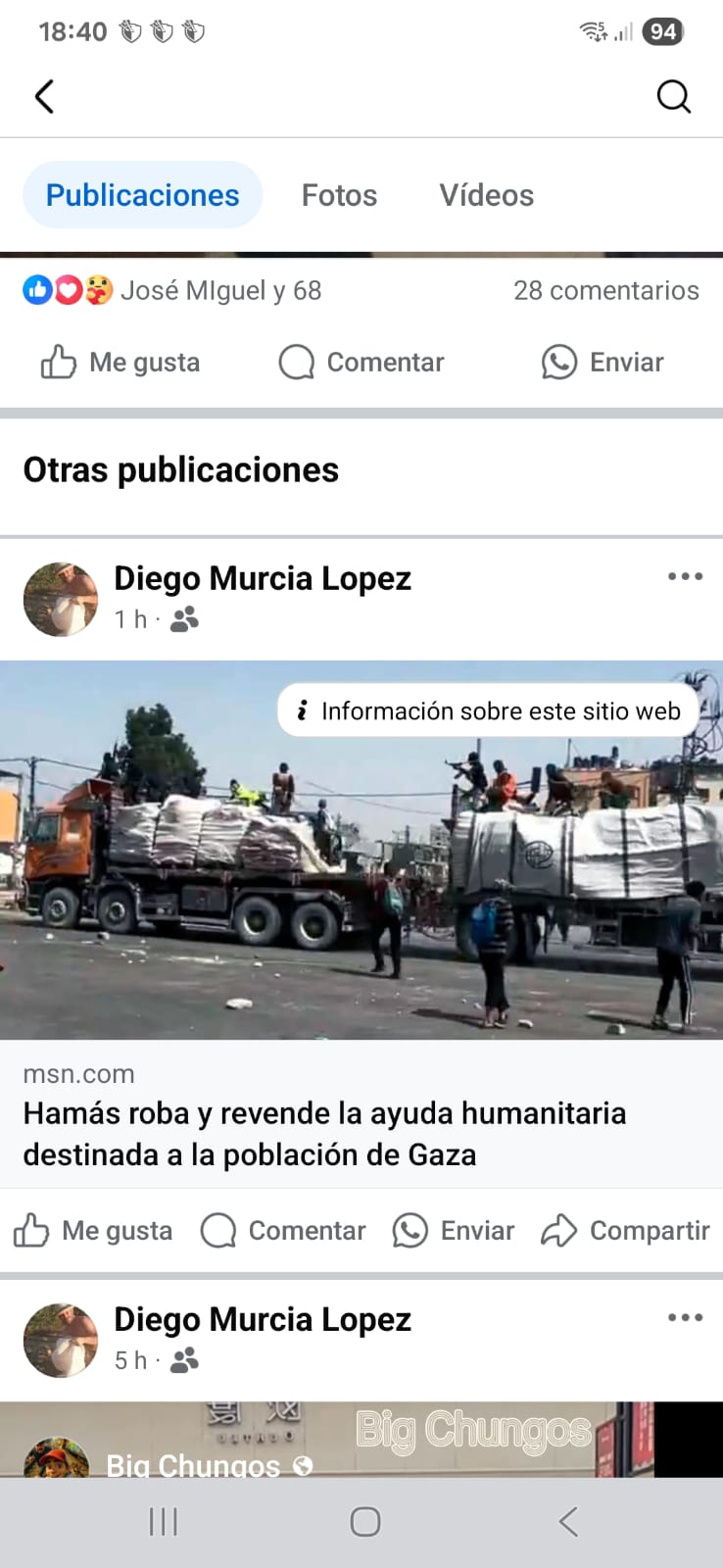Send the Hamás article post via WhatsApp

[x=453, y=1230]
